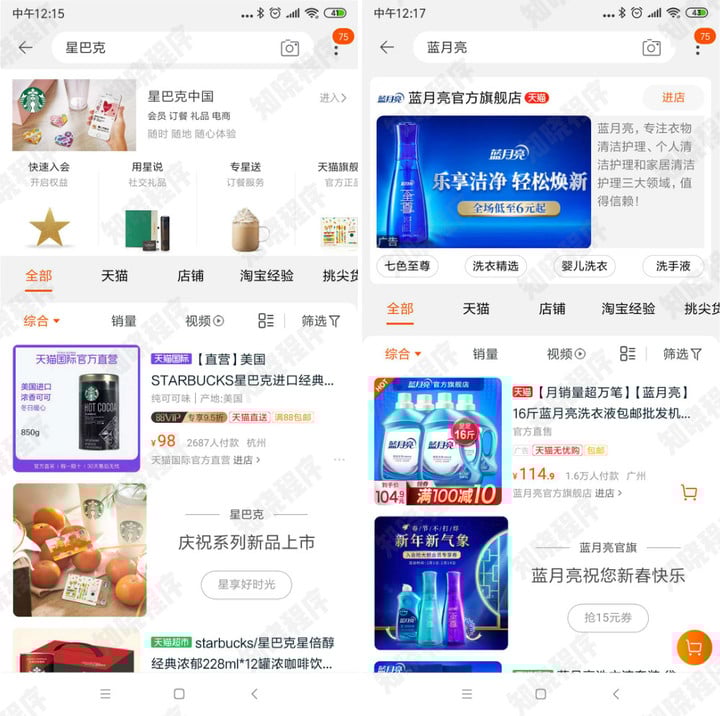Open the 蓝月亮 banner ad 乐享洁净 轻松焕新
720x716 pixels.
(x=483, y=182)
